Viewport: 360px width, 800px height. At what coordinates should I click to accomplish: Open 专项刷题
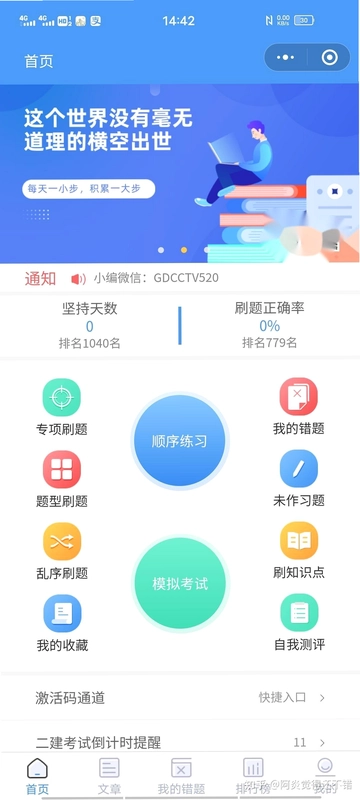pos(62,408)
